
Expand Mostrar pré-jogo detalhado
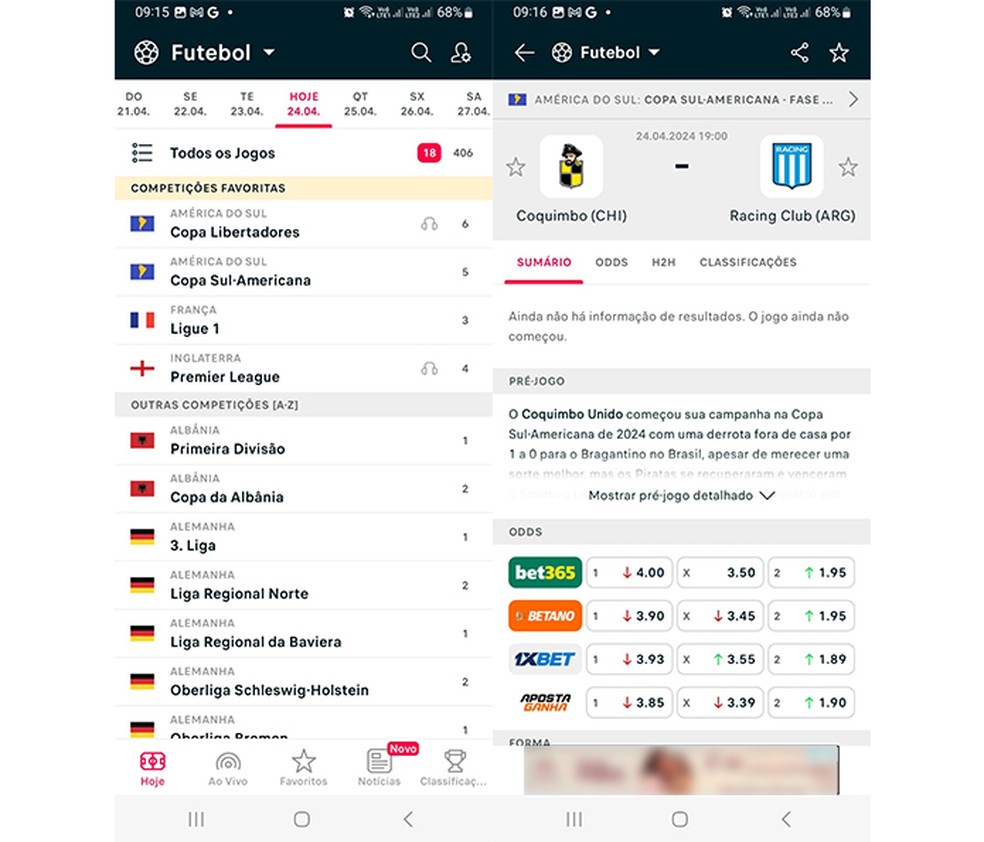point(681,495)
